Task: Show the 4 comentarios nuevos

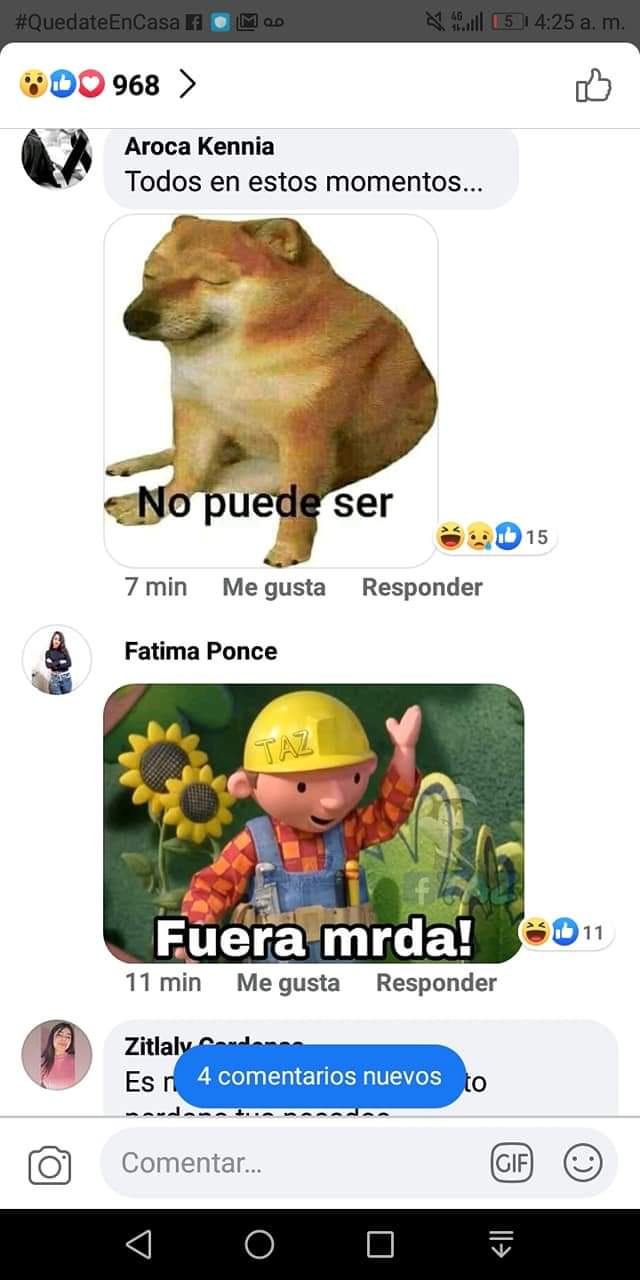Action: pos(319,1076)
